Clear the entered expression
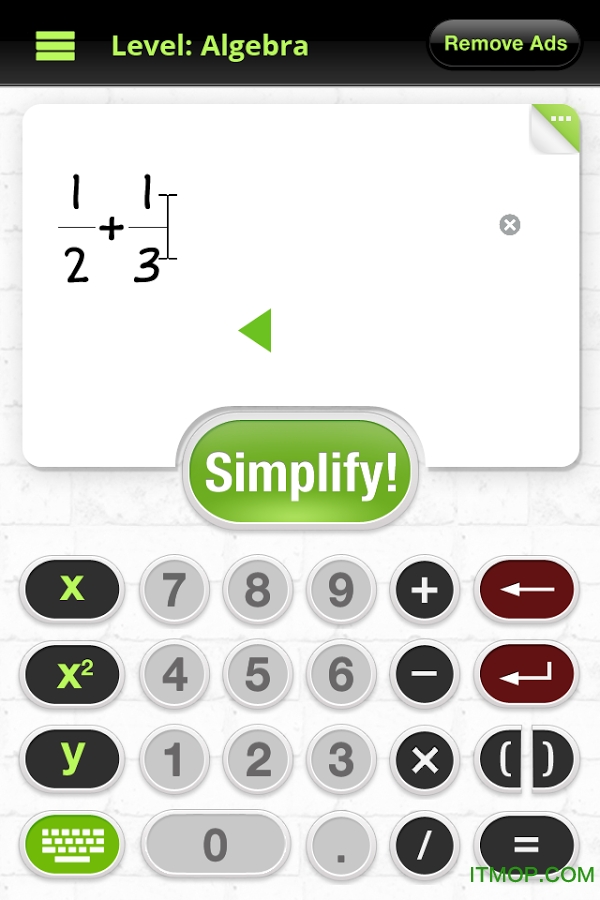 510,225
